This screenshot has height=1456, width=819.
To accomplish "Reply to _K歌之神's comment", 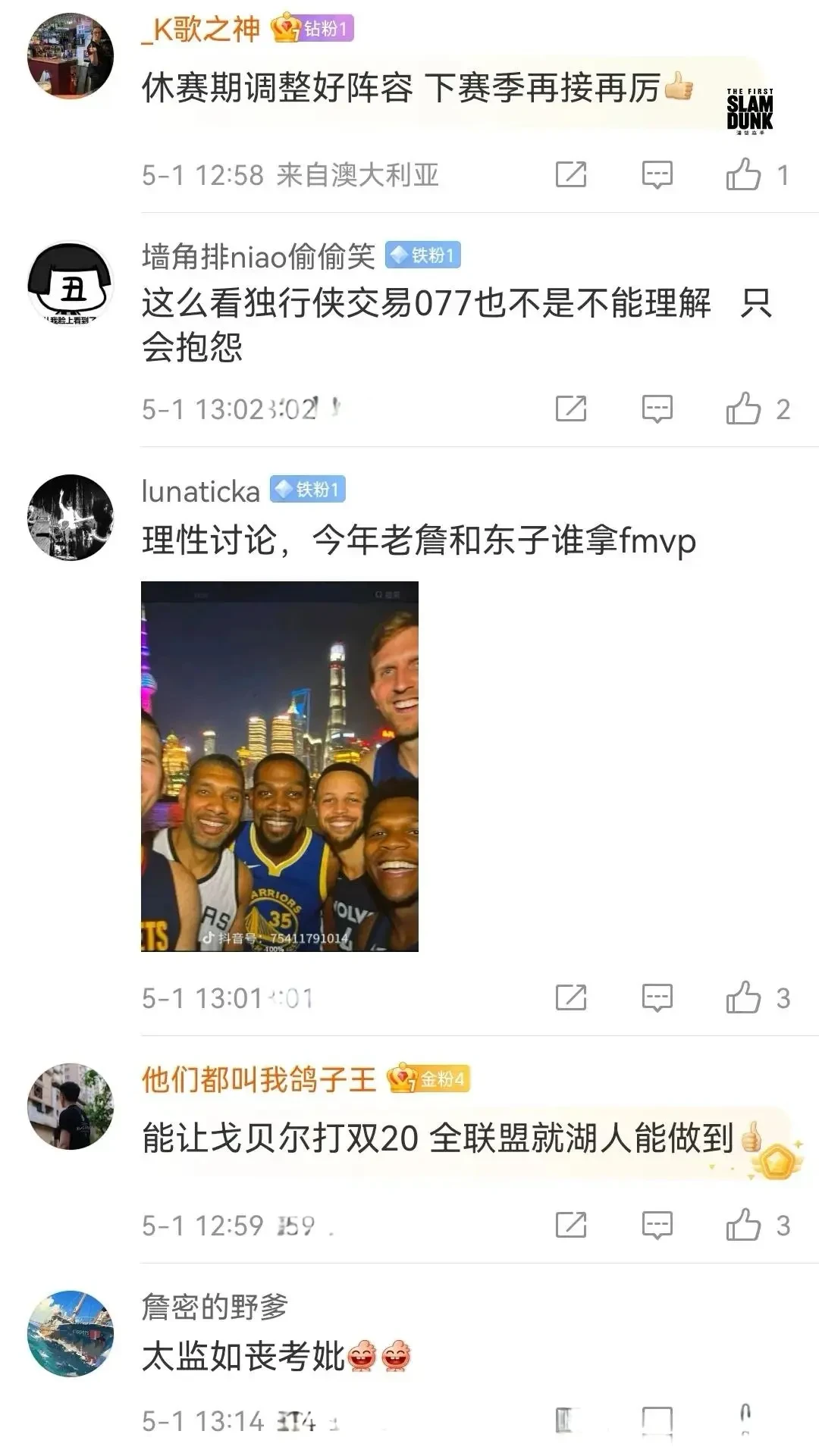I will pyautogui.click(x=657, y=174).
